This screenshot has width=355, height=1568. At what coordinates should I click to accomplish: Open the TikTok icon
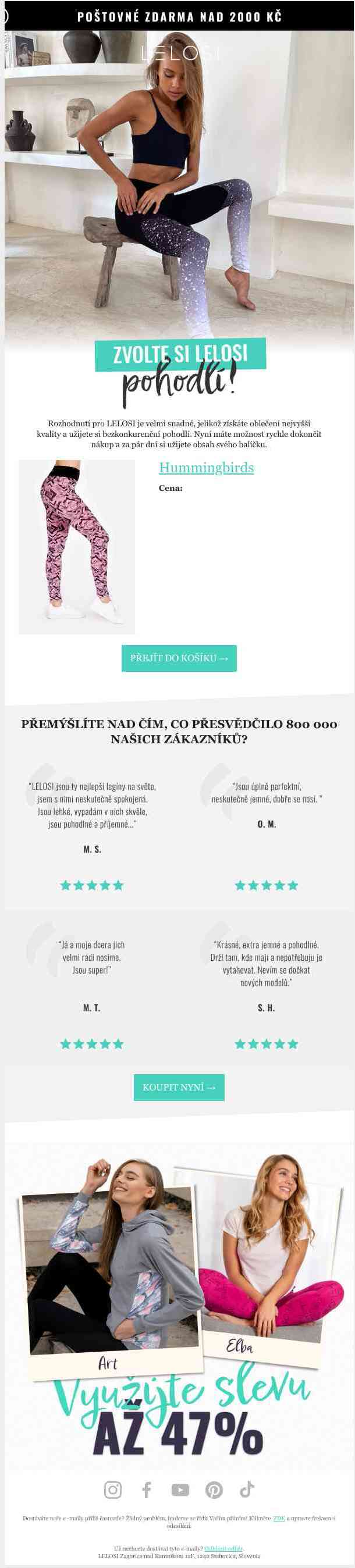click(247, 1489)
